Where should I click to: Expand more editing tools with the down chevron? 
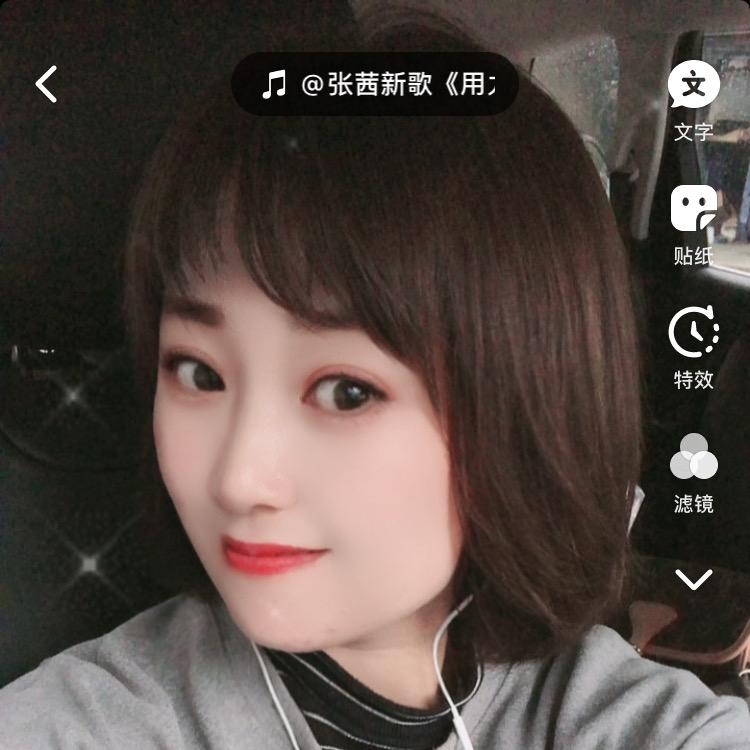click(x=693, y=579)
